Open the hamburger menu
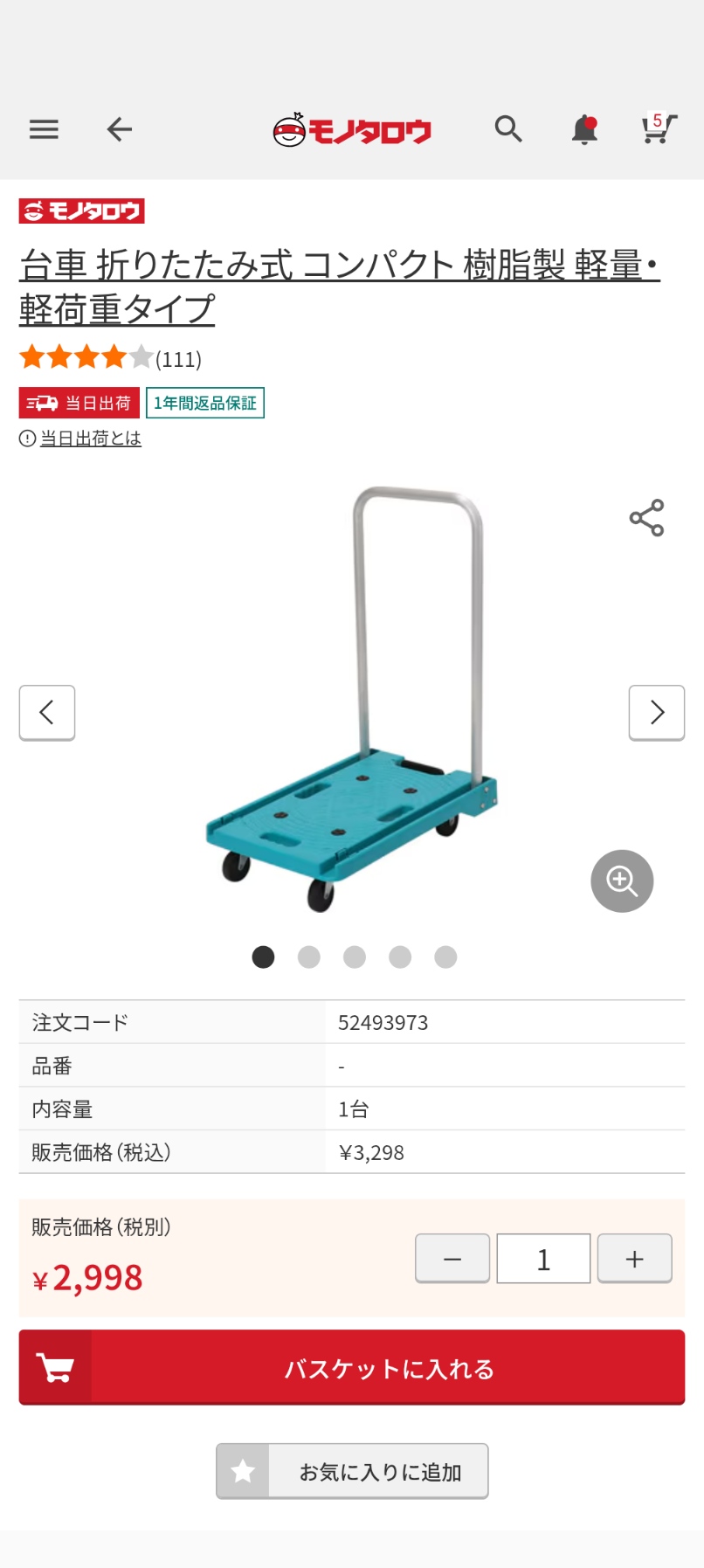The height and width of the screenshot is (1568, 704). pyautogui.click(x=44, y=130)
